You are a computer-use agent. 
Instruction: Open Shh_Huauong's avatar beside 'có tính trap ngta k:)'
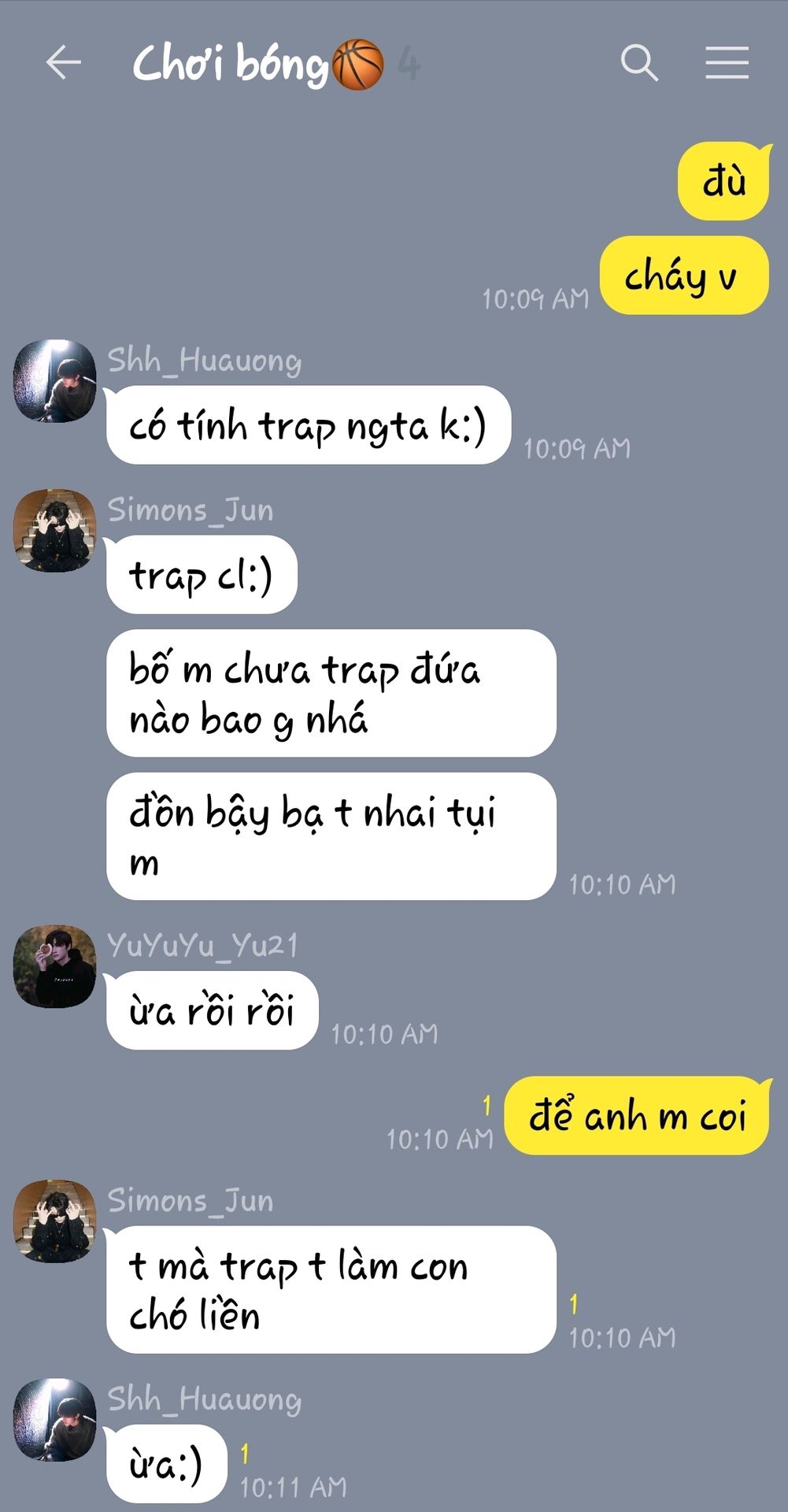[54, 381]
